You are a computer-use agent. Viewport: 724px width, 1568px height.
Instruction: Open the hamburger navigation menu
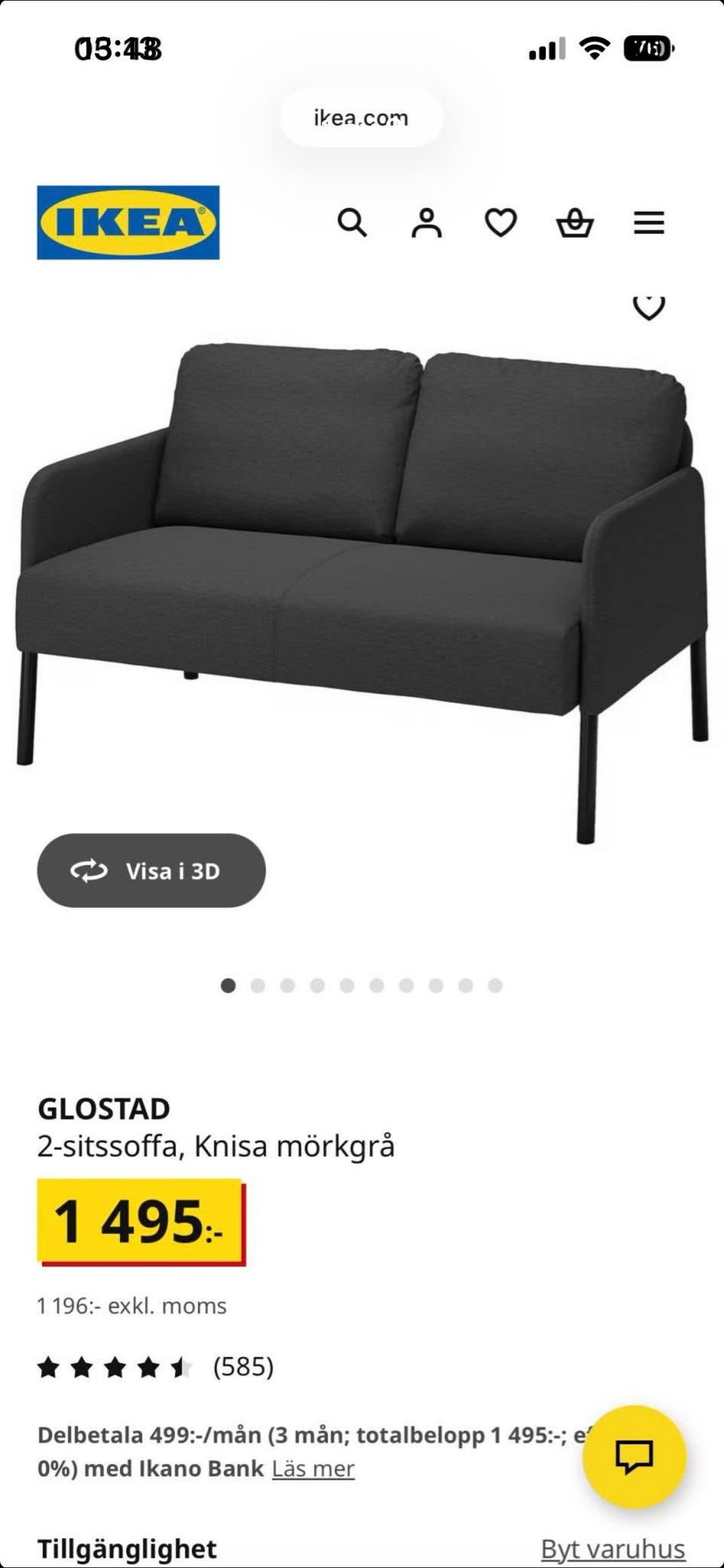coord(648,223)
